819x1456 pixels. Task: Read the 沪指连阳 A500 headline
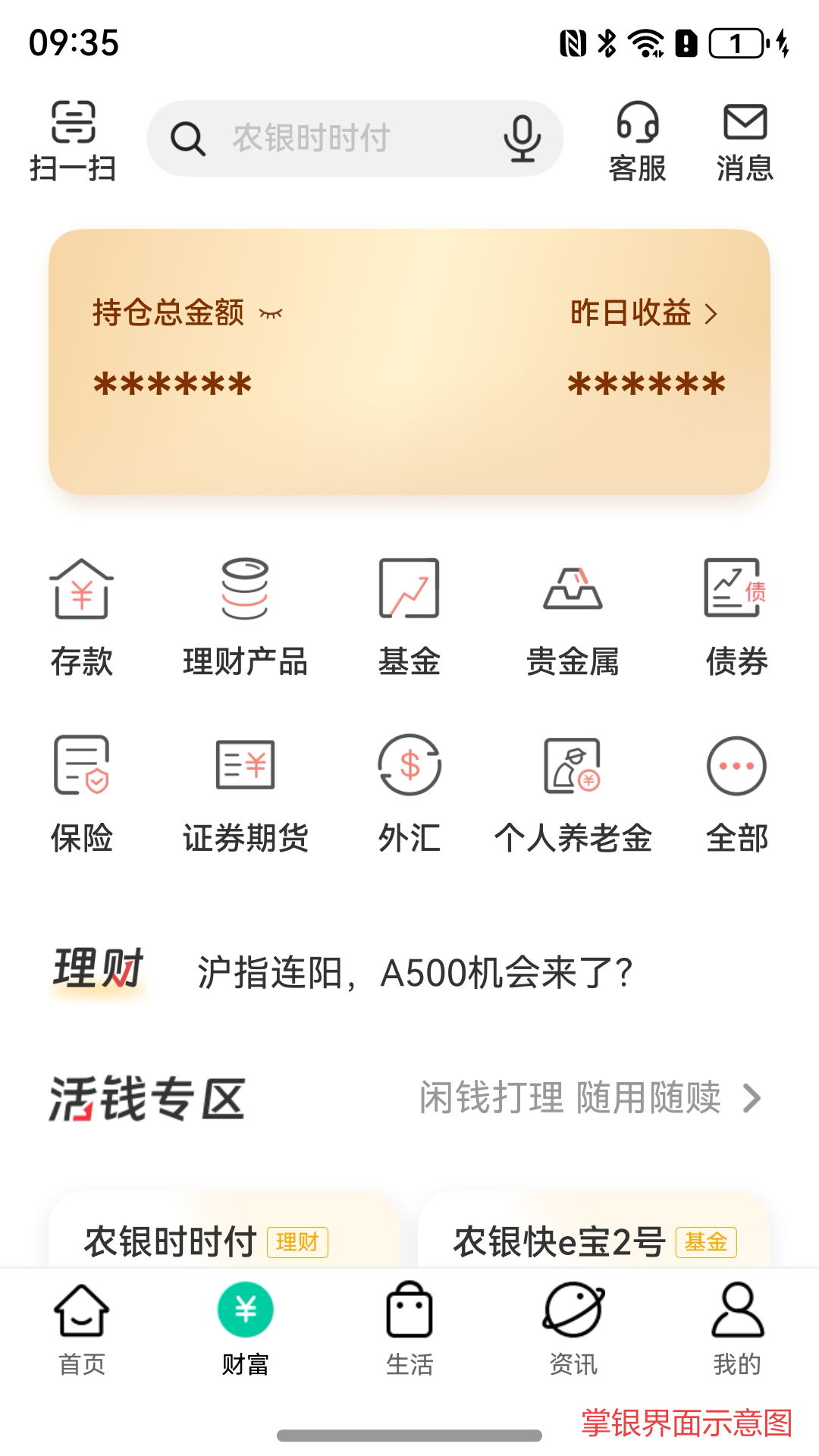(415, 973)
